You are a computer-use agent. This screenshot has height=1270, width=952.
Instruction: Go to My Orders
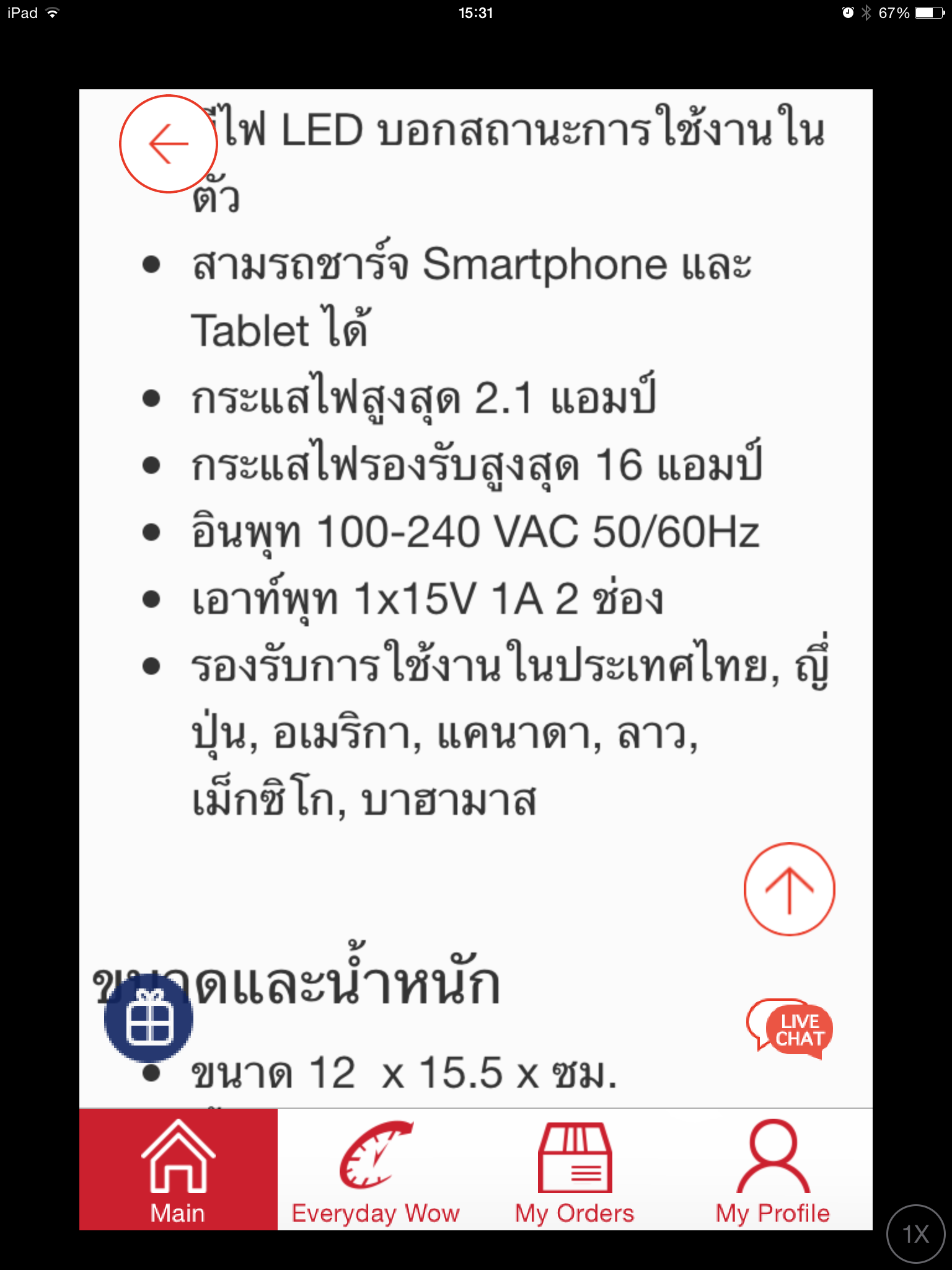tap(575, 1170)
